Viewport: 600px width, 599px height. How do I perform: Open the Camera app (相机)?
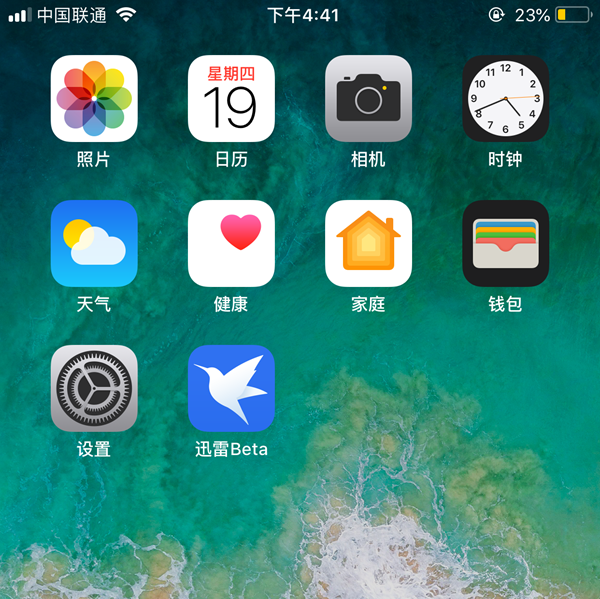coord(368,98)
